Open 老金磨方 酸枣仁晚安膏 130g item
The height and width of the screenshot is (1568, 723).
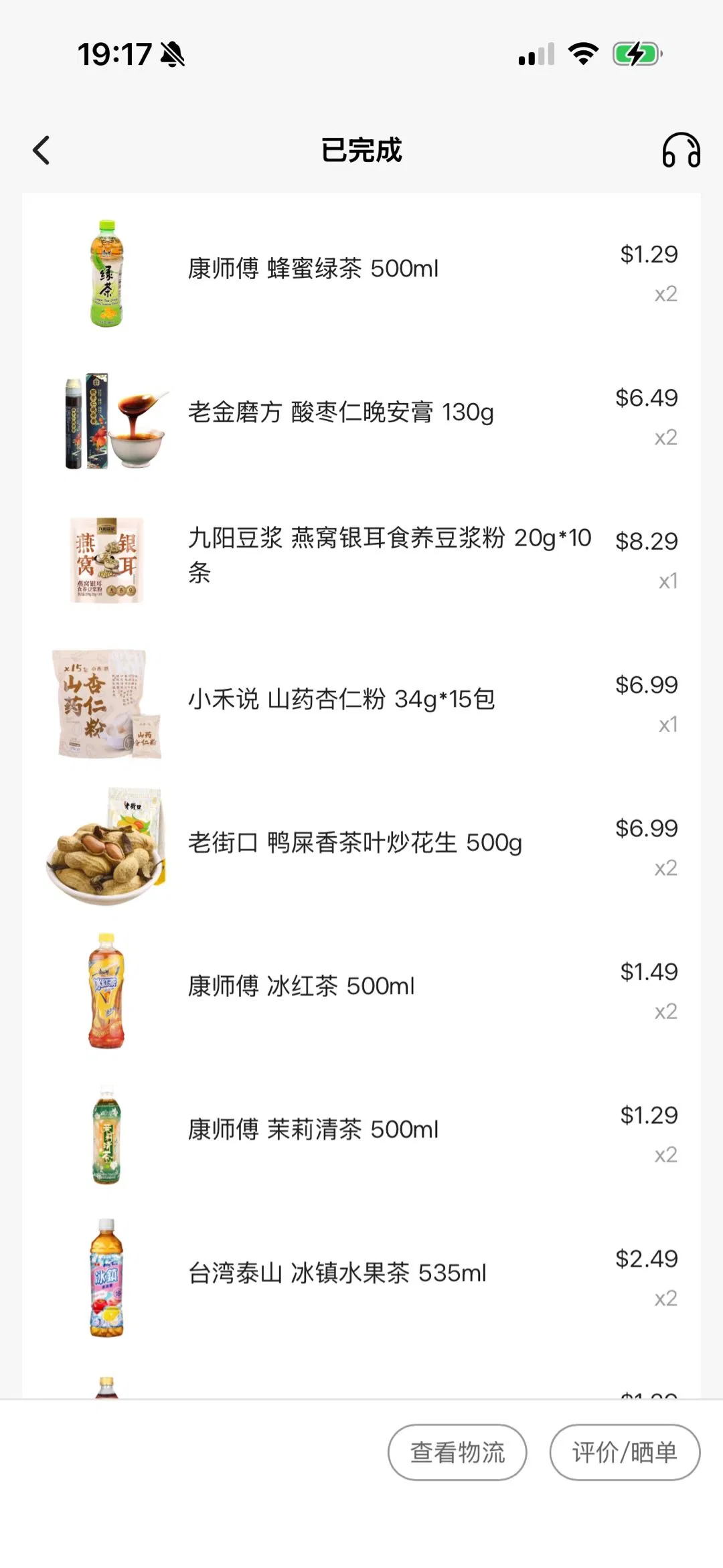click(341, 412)
